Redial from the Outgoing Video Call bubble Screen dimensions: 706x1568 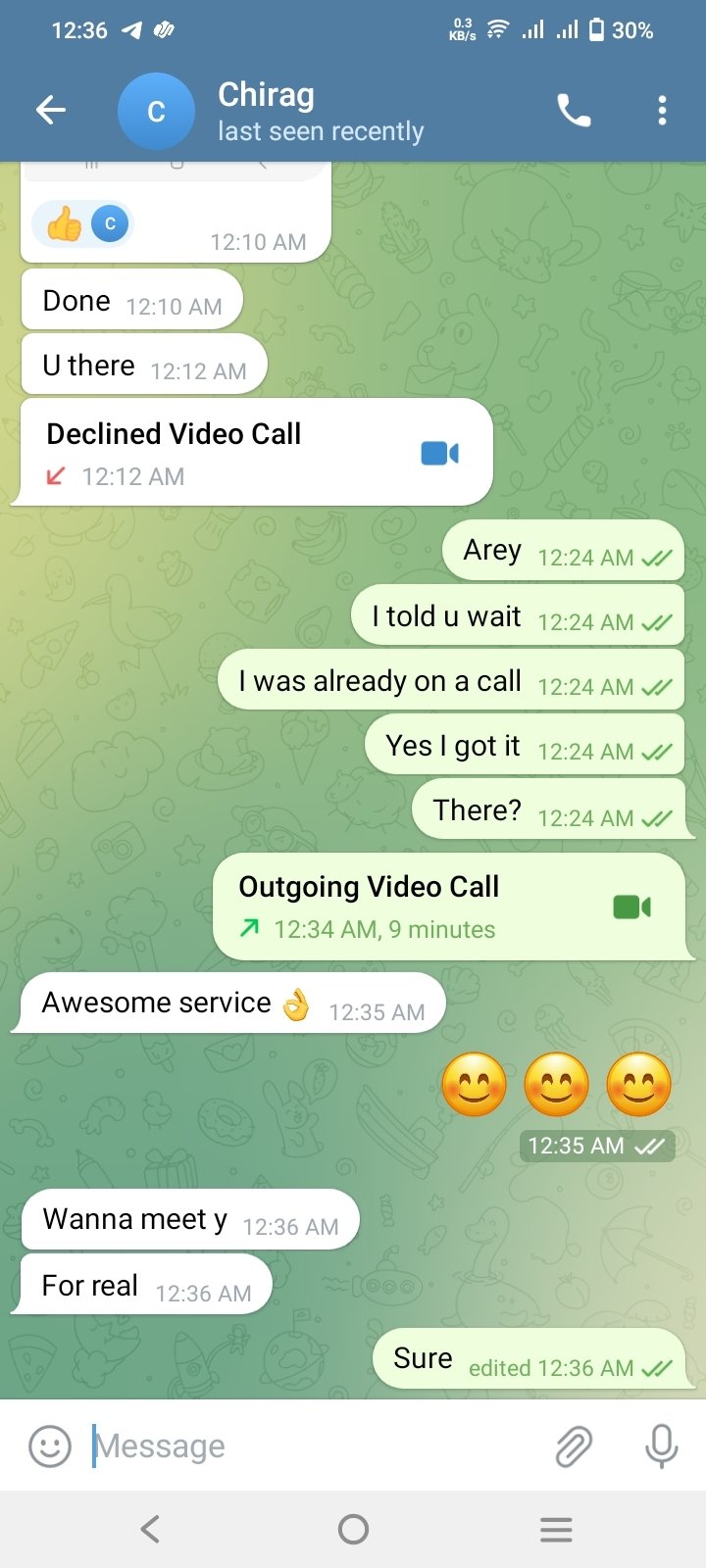point(632,907)
